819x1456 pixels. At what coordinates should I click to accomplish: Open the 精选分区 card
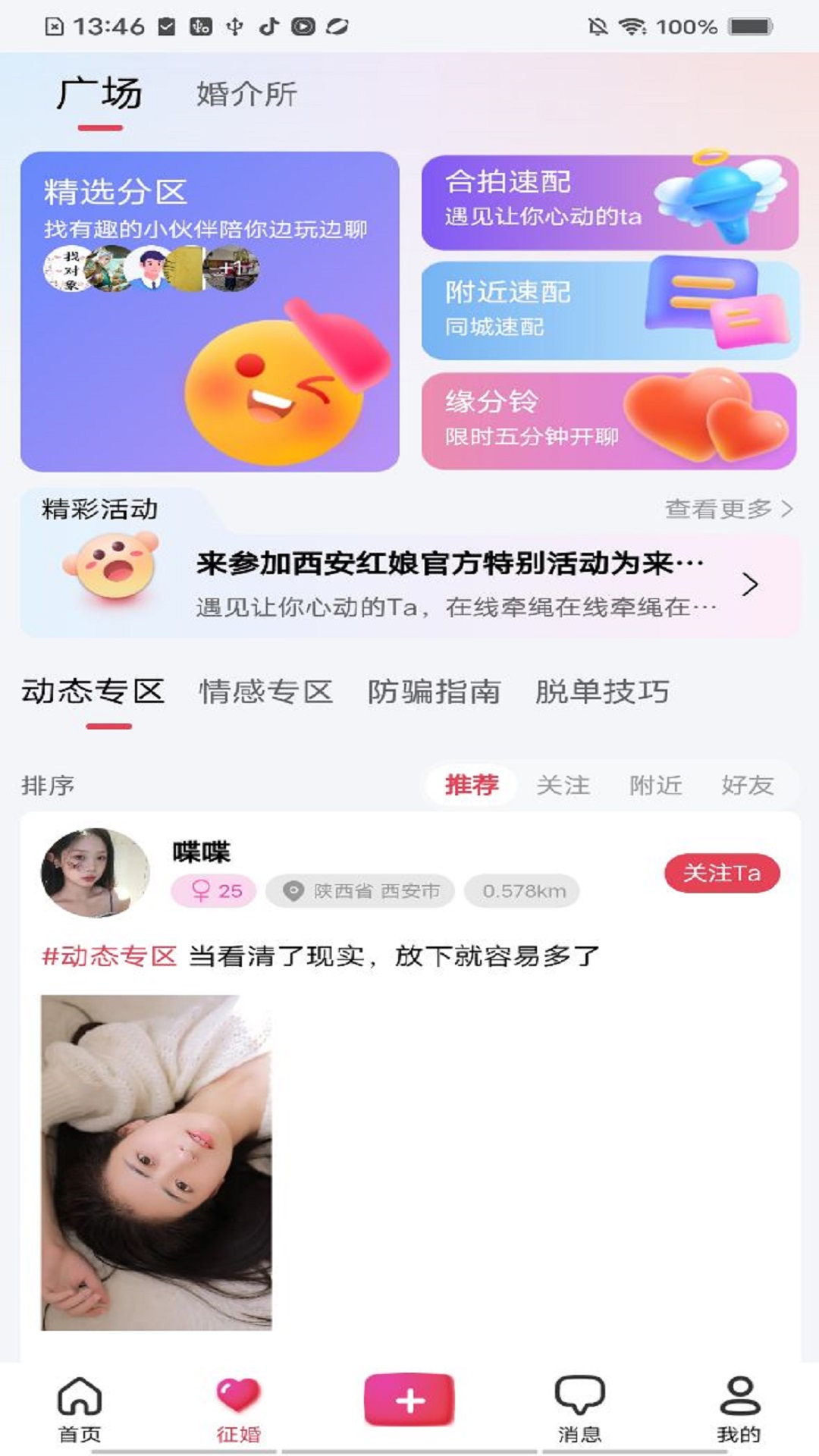tap(209, 311)
